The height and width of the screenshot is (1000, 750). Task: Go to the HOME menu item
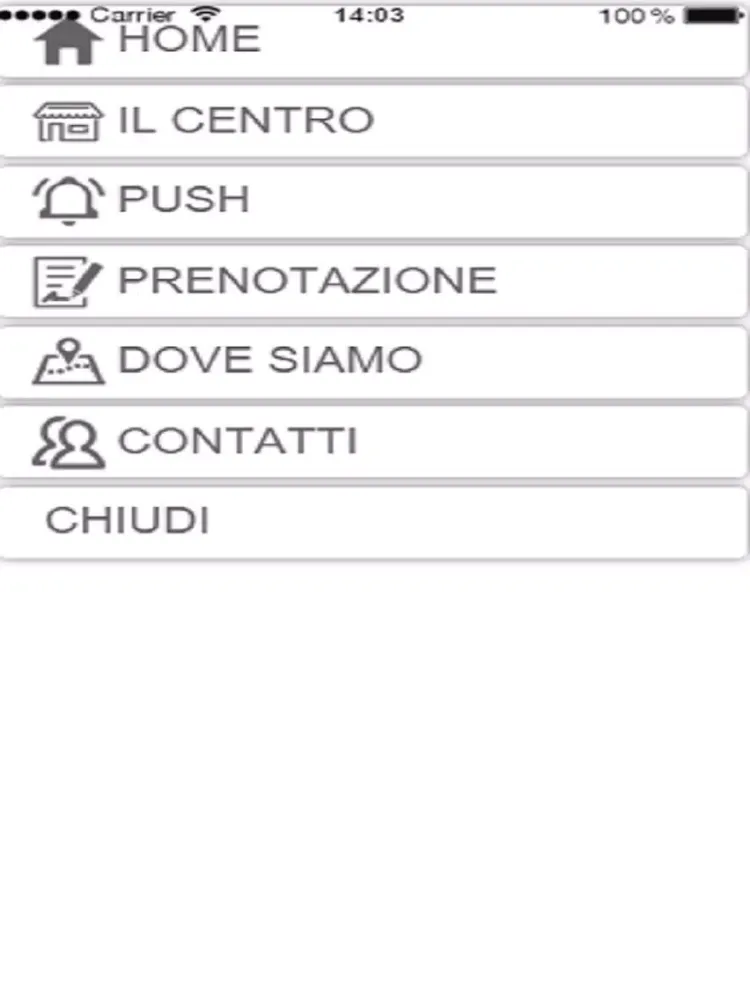point(188,42)
